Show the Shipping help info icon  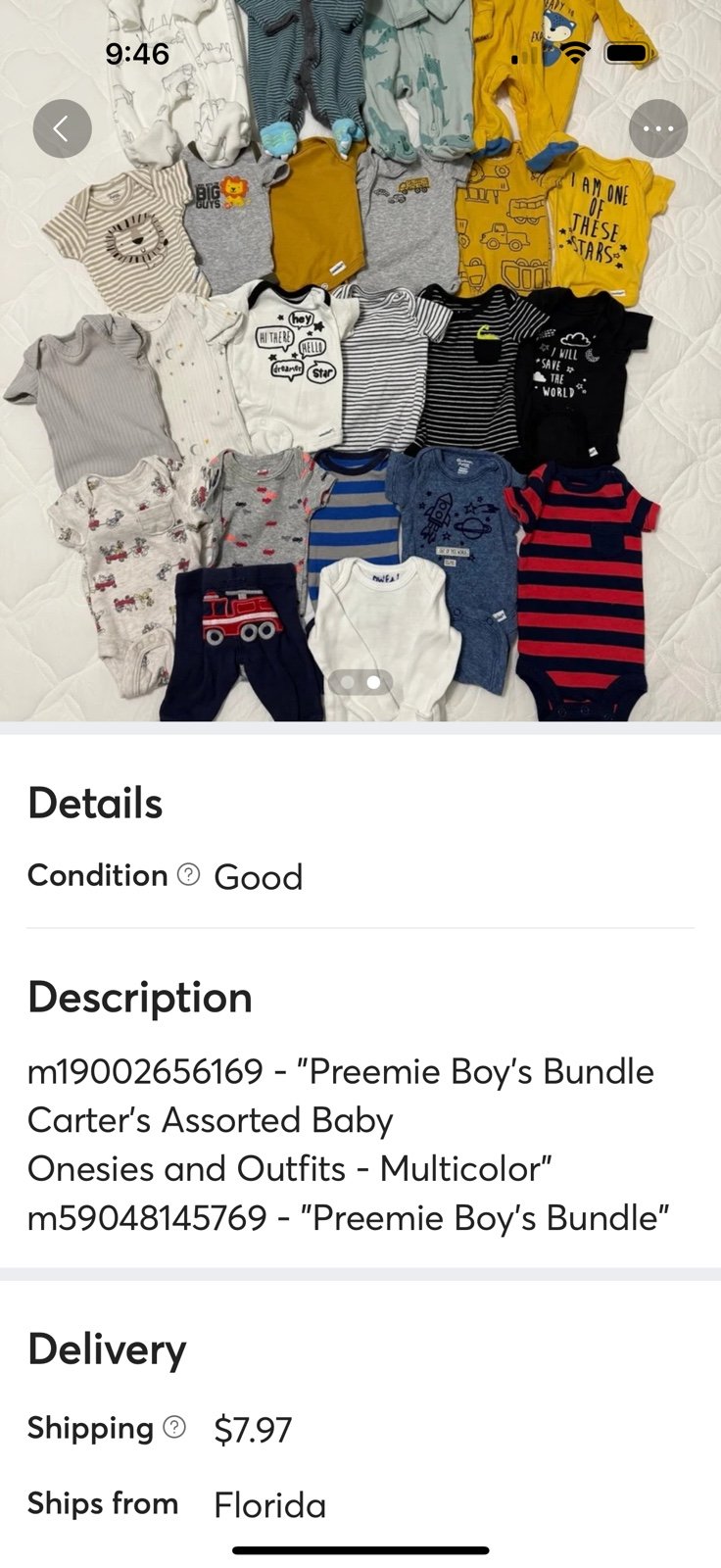point(173,1428)
